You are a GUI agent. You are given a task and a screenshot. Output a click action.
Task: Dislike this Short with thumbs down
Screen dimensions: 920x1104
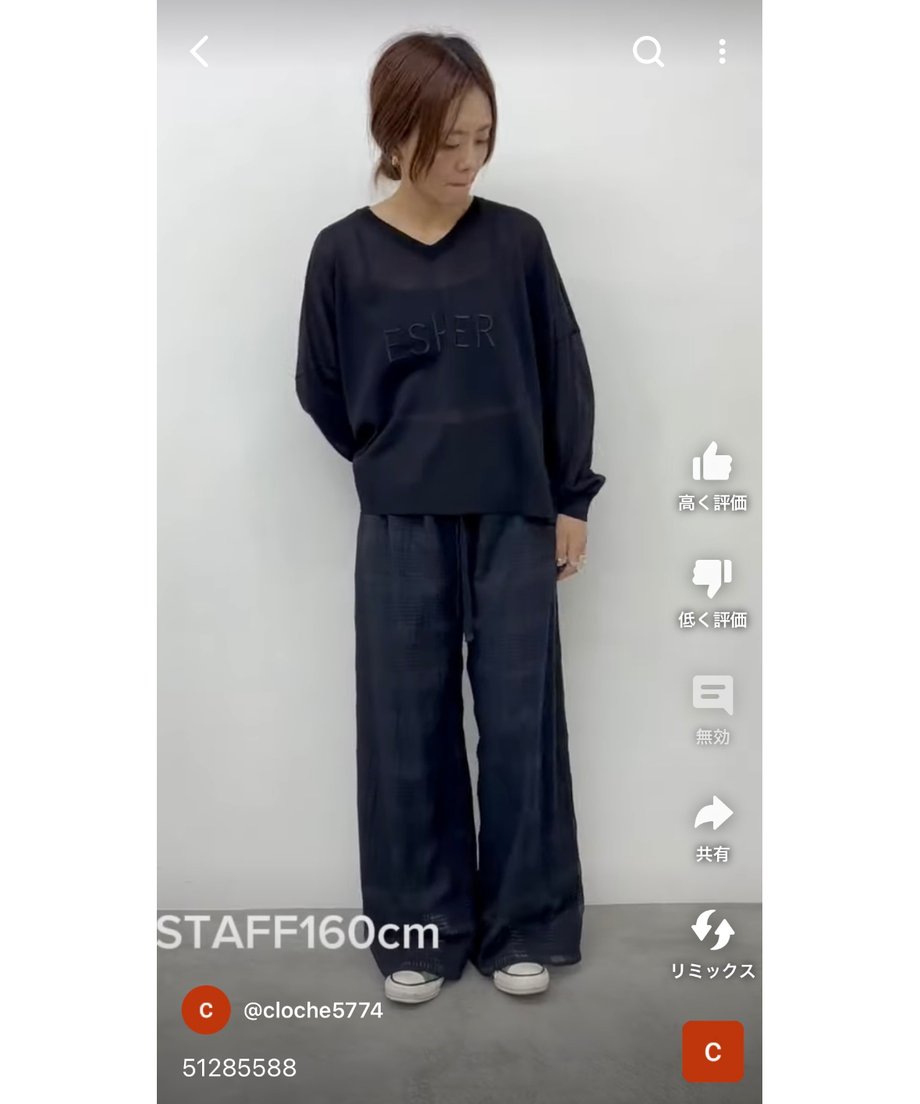pyautogui.click(x=712, y=579)
